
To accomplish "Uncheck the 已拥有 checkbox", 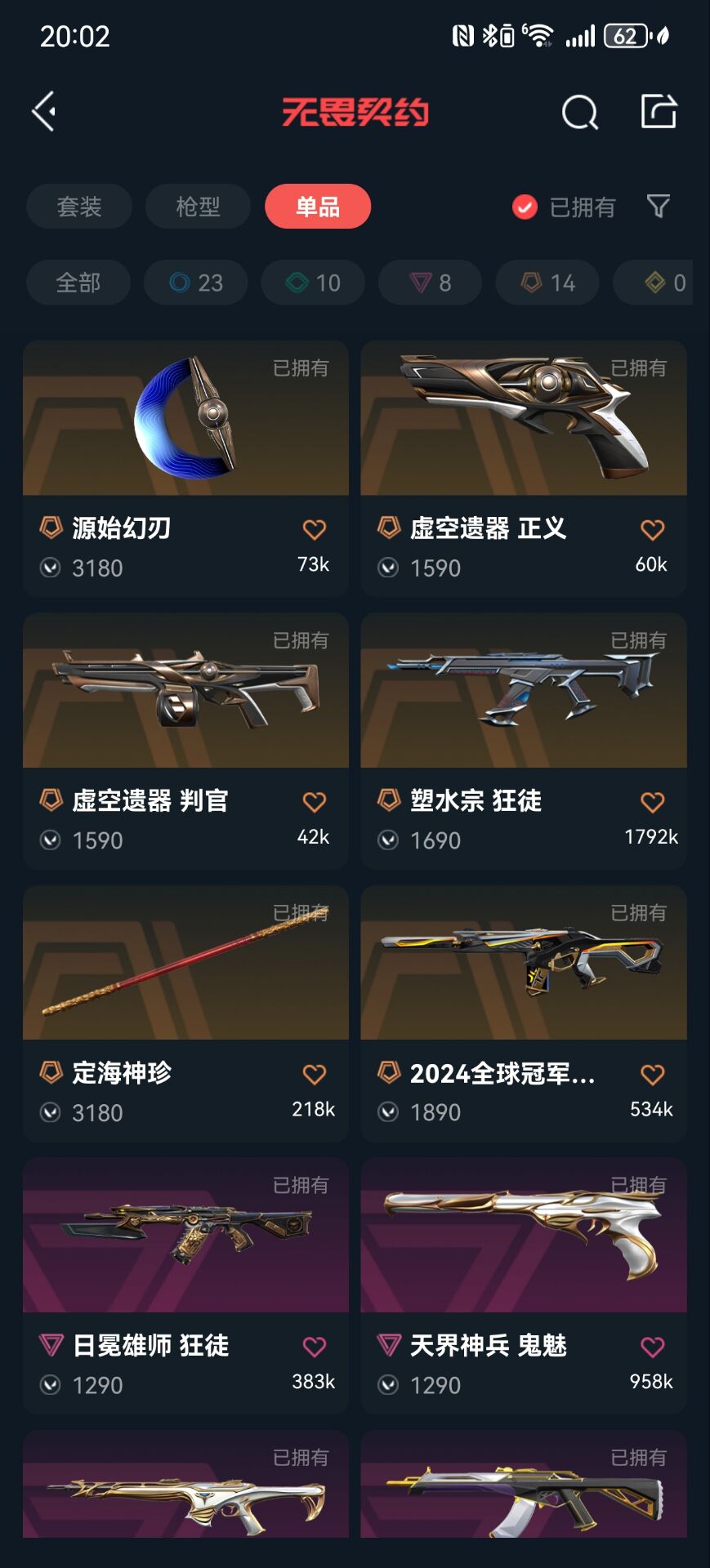I will coord(525,207).
